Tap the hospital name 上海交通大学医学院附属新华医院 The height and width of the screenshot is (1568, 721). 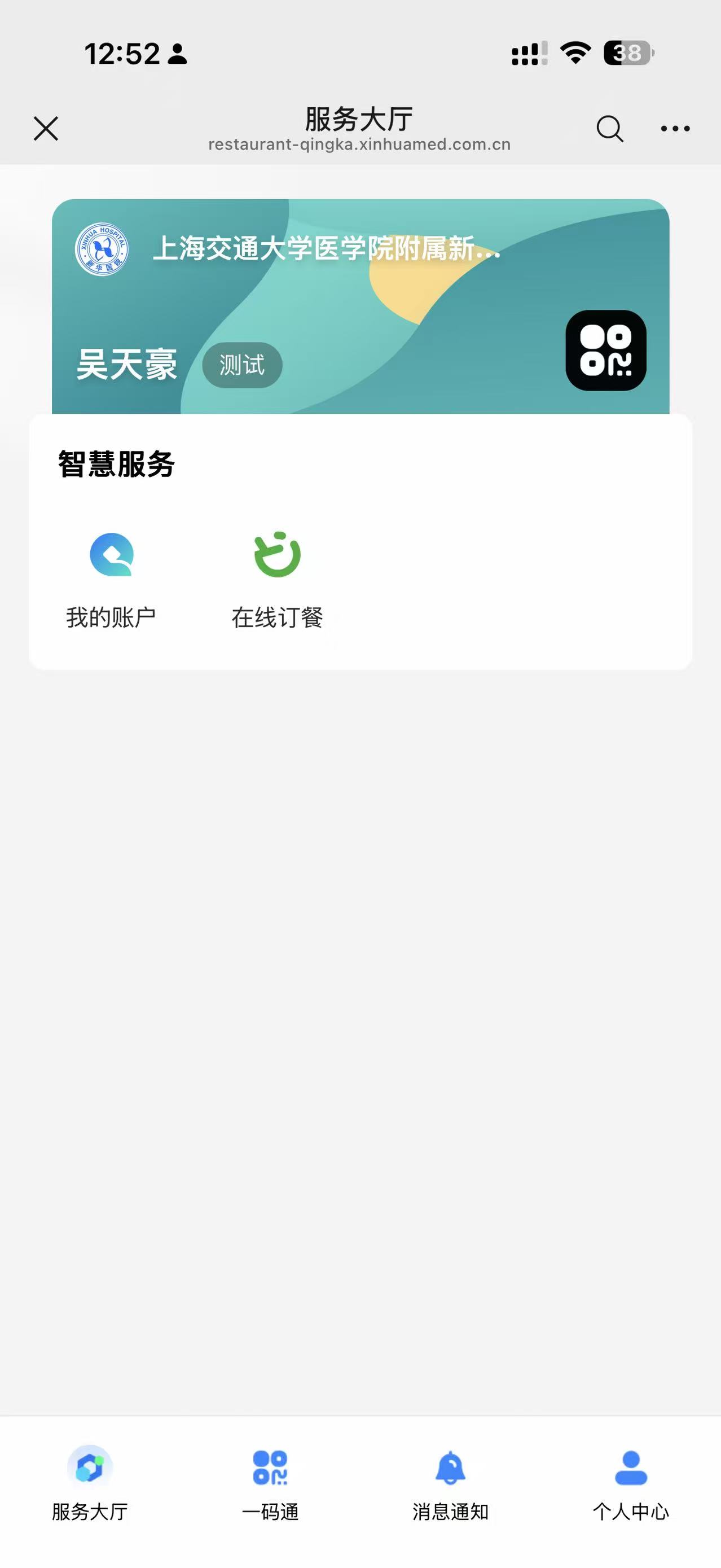click(327, 249)
